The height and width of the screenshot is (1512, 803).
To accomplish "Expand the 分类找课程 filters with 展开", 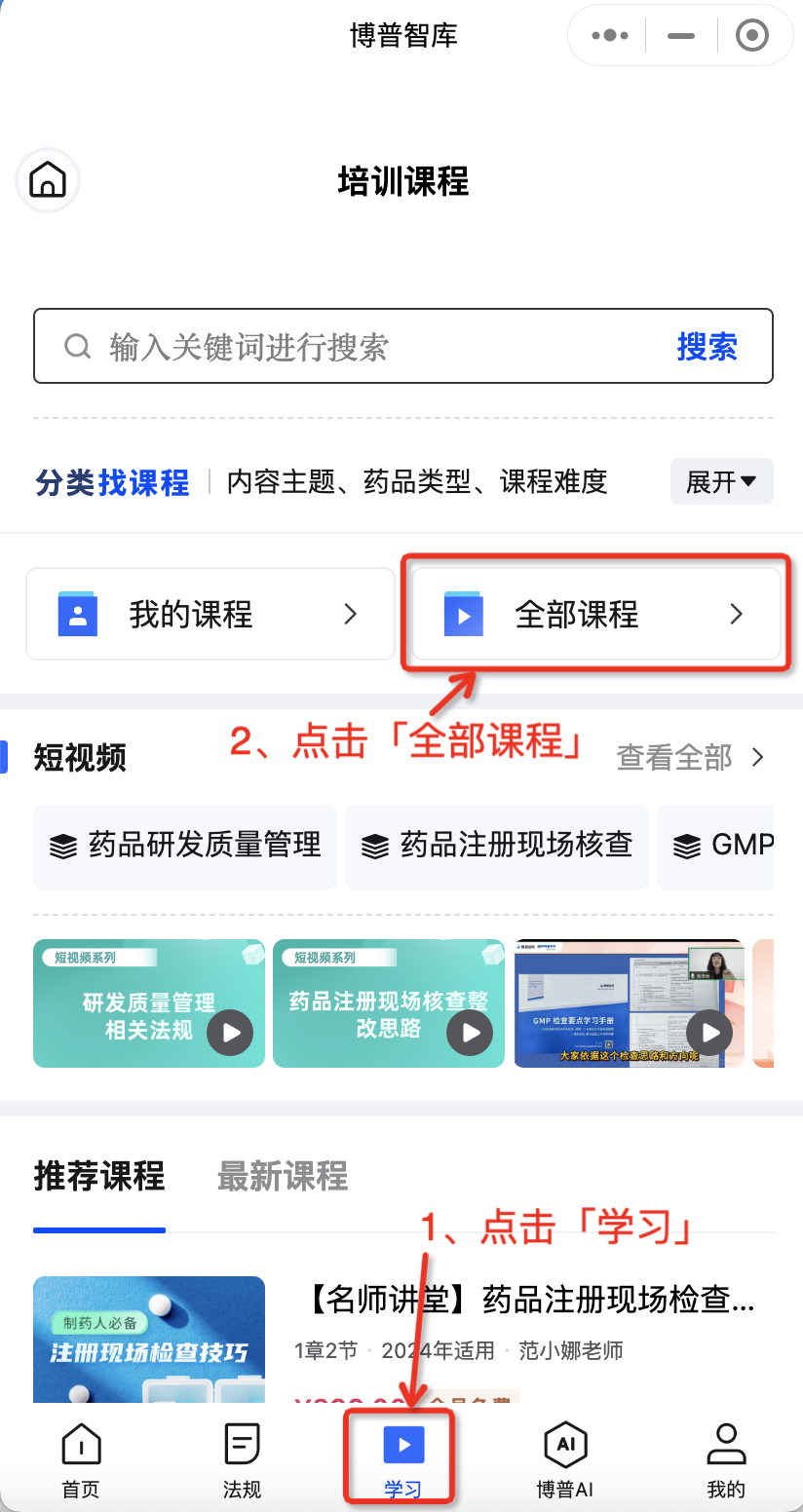I will [x=721, y=481].
